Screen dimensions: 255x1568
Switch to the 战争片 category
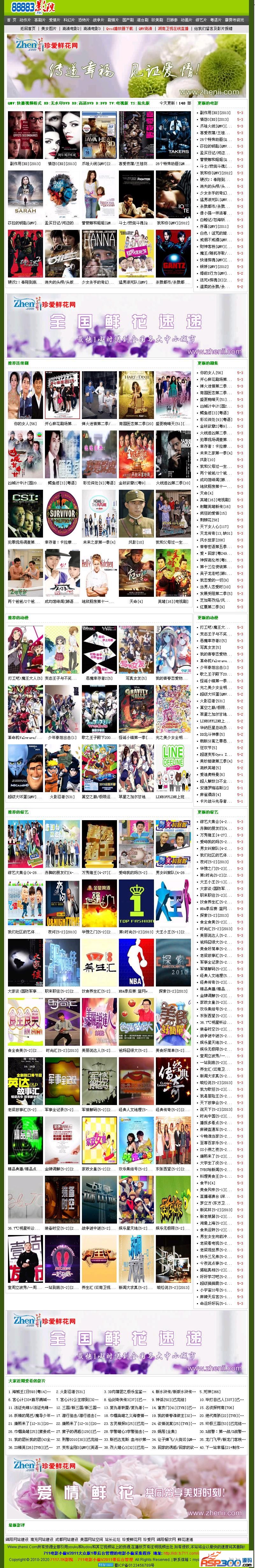(98, 19)
